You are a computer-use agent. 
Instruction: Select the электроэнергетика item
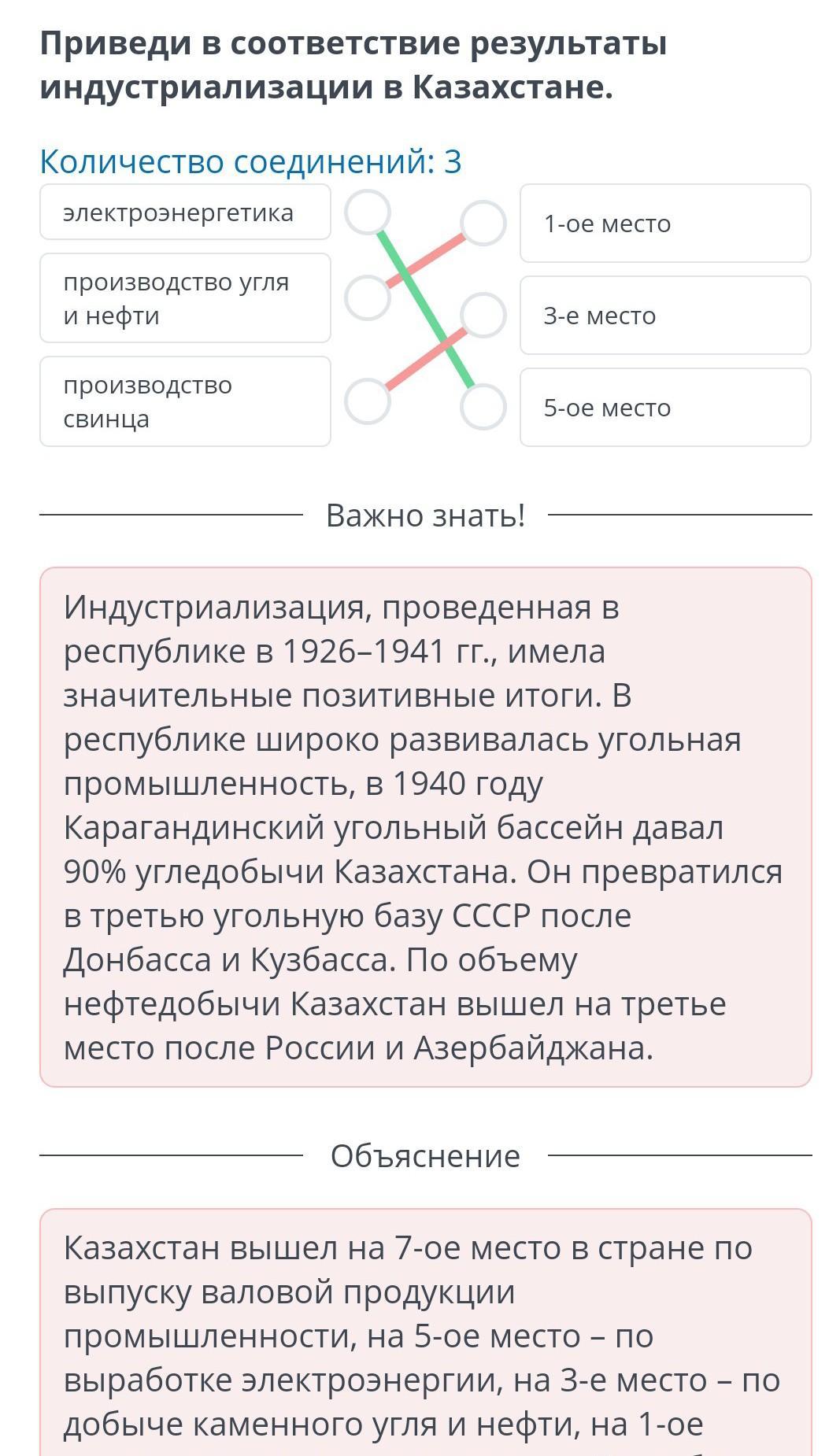pyautogui.click(x=185, y=212)
